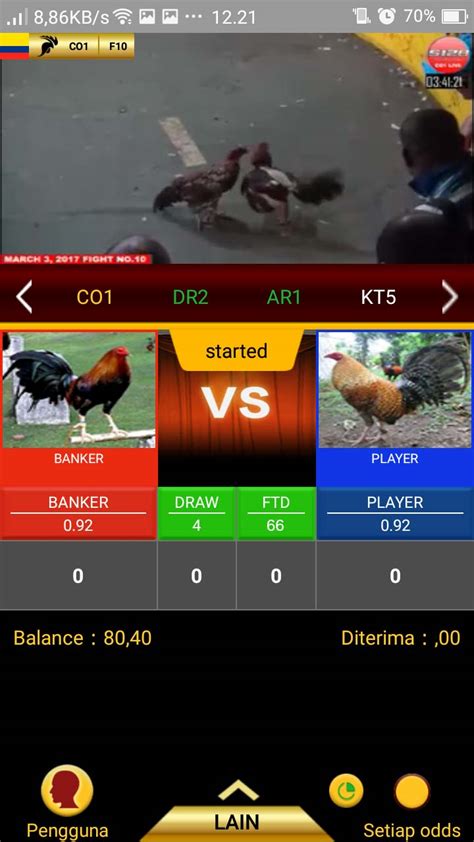
Task: Go to the previous arena with the left arrow
Action: 24,298
